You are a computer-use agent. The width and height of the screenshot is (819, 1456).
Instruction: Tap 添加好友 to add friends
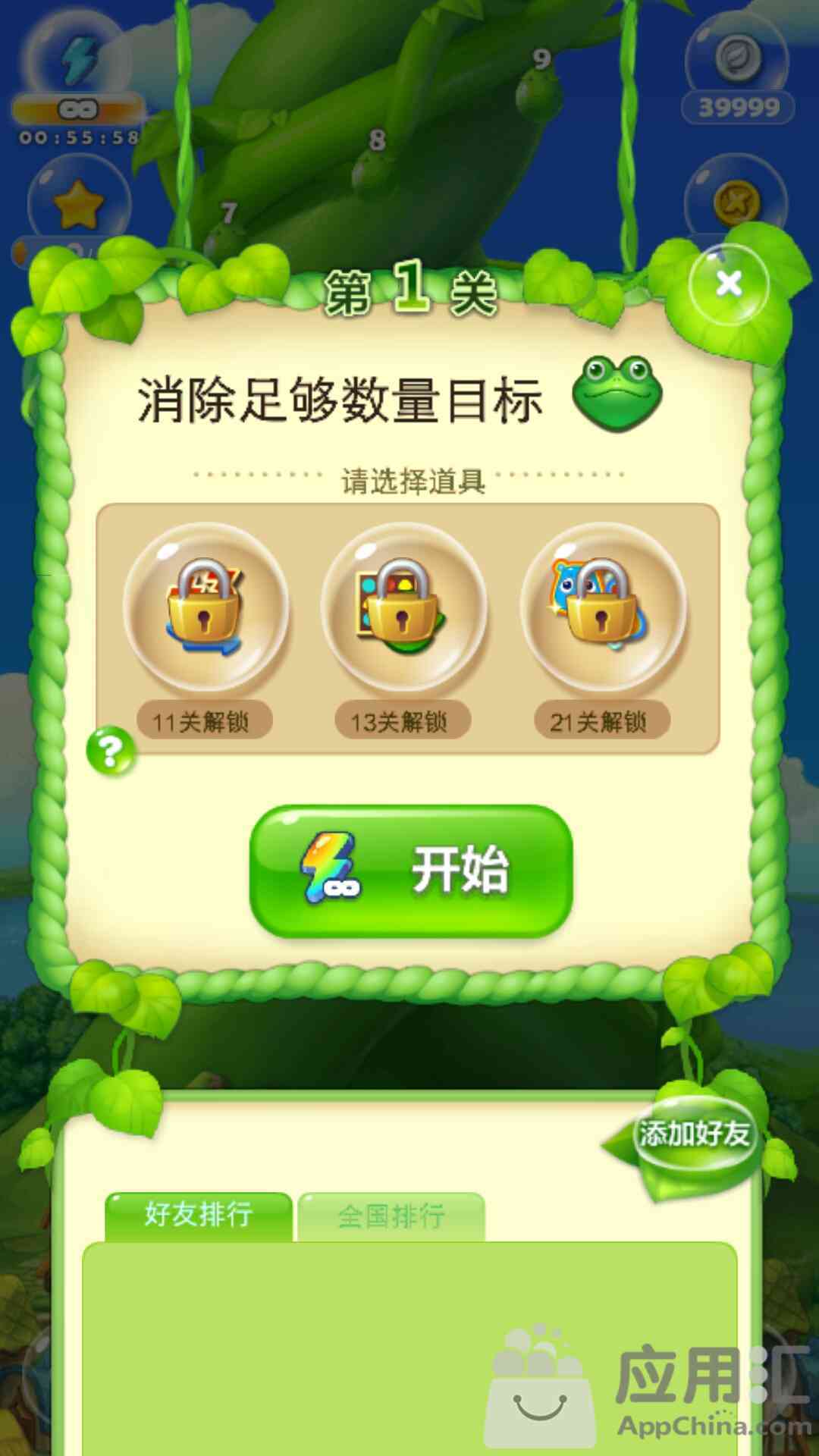694,1134
